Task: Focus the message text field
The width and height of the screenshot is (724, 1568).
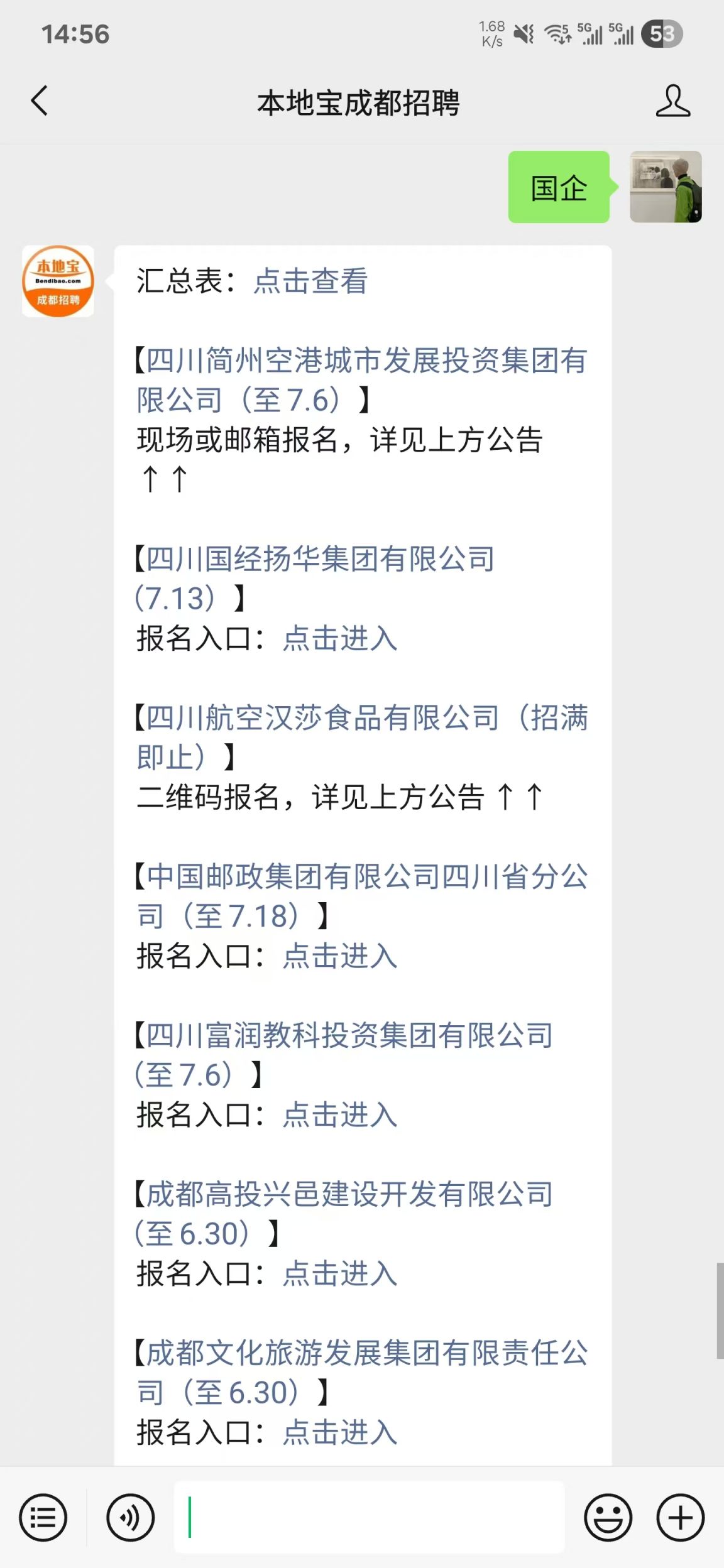Action: [370, 1517]
